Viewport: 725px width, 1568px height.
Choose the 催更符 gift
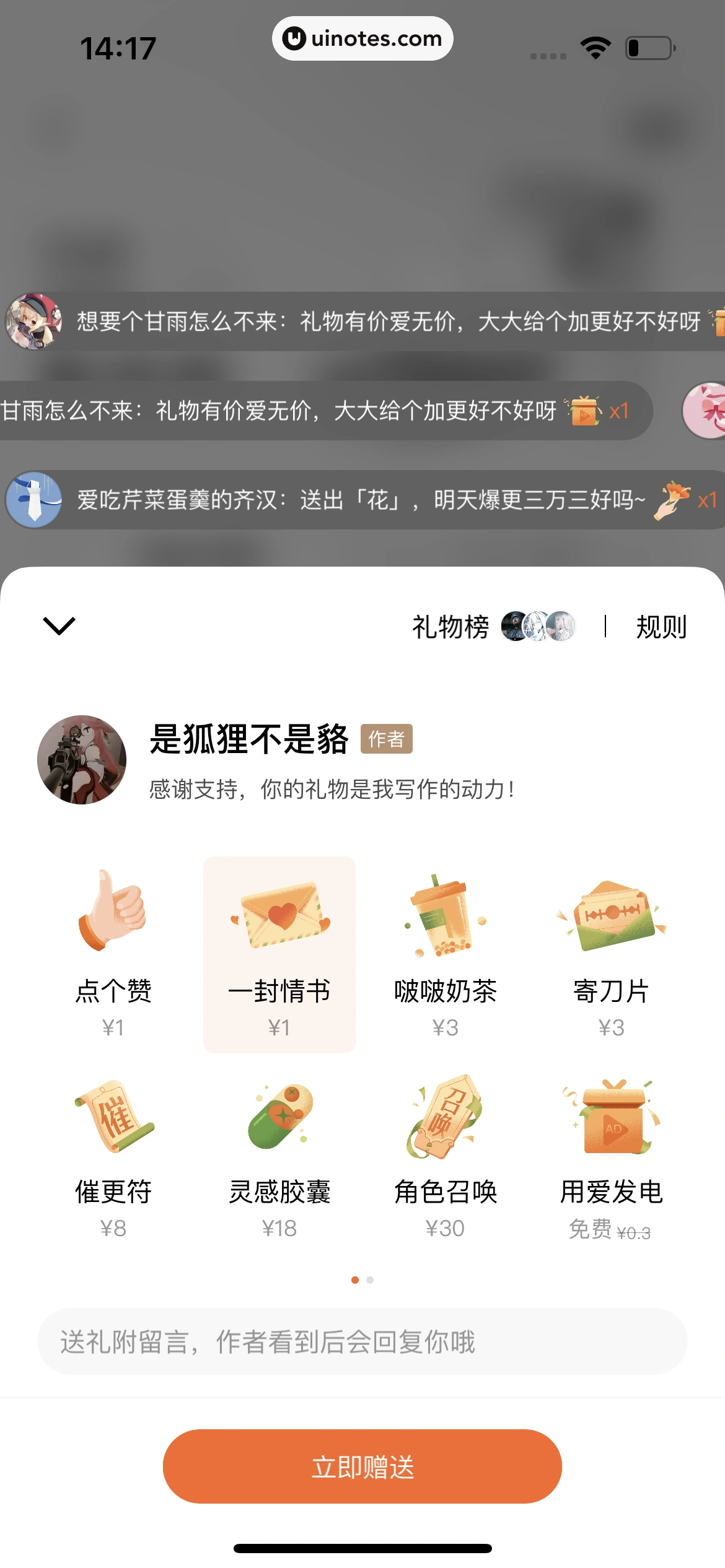113,1156
